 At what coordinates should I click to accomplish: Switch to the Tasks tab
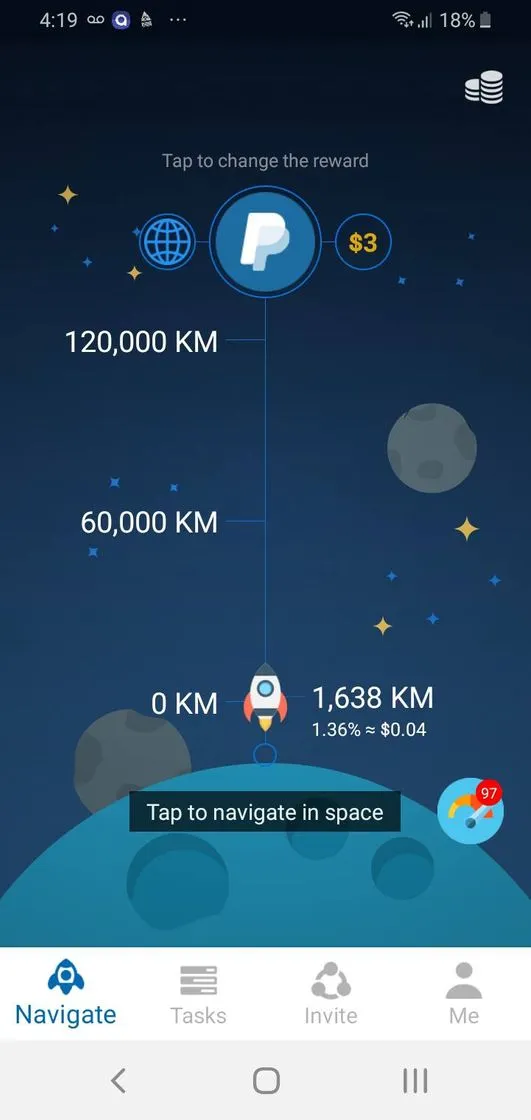click(x=198, y=994)
